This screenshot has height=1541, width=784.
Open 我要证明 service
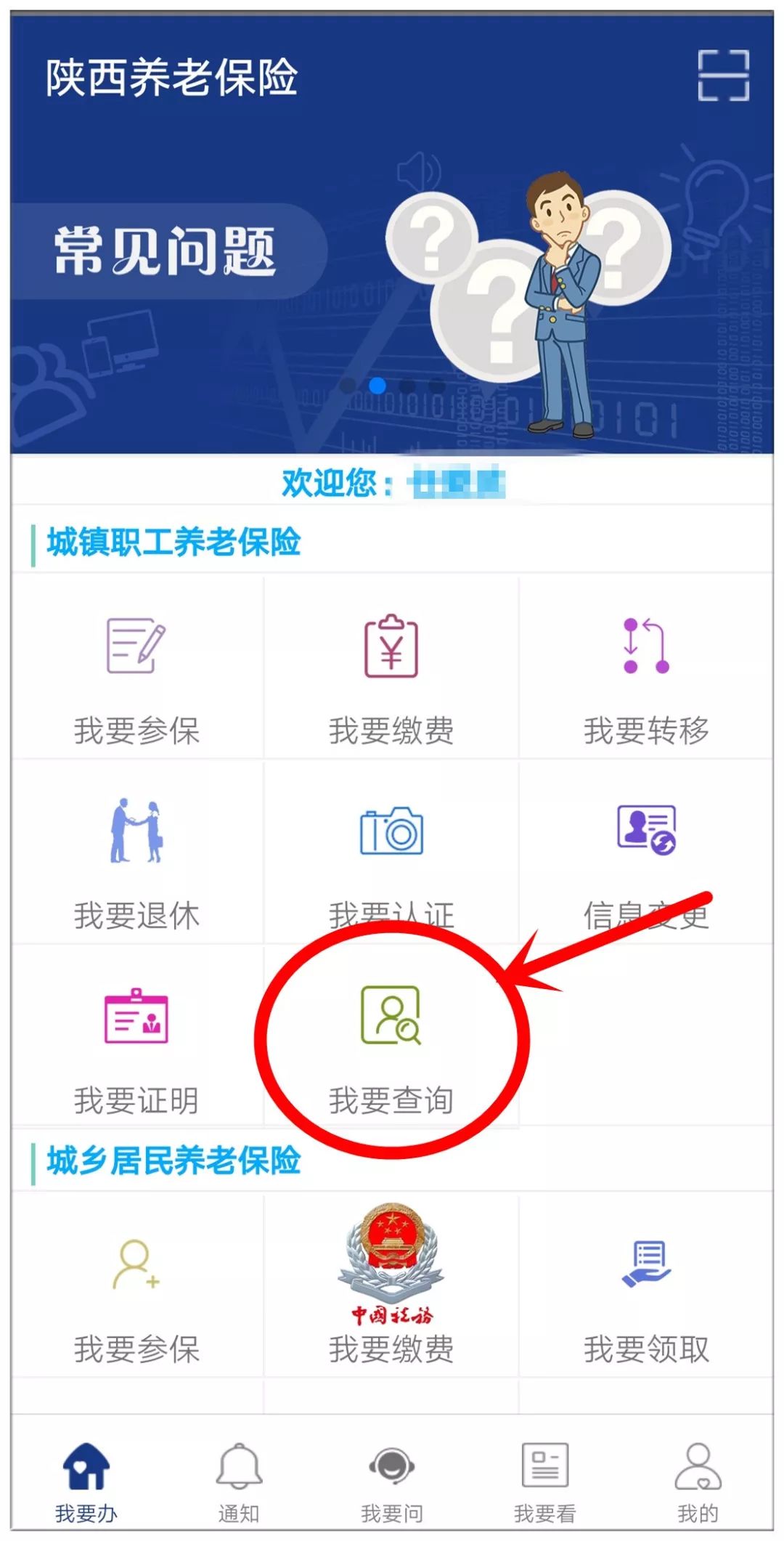tap(136, 1036)
